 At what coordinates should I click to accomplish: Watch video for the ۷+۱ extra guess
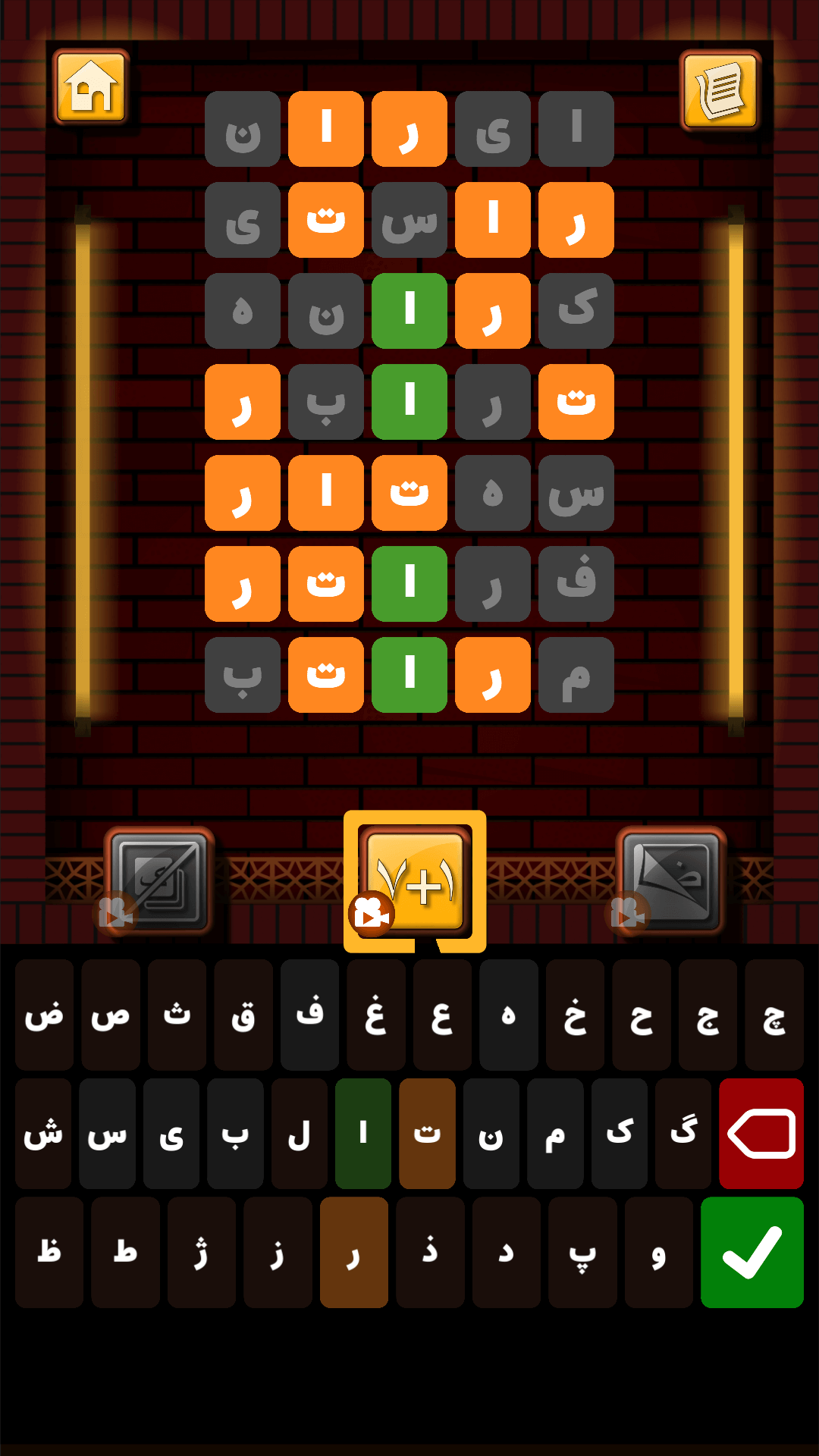(x=415, y=881)
